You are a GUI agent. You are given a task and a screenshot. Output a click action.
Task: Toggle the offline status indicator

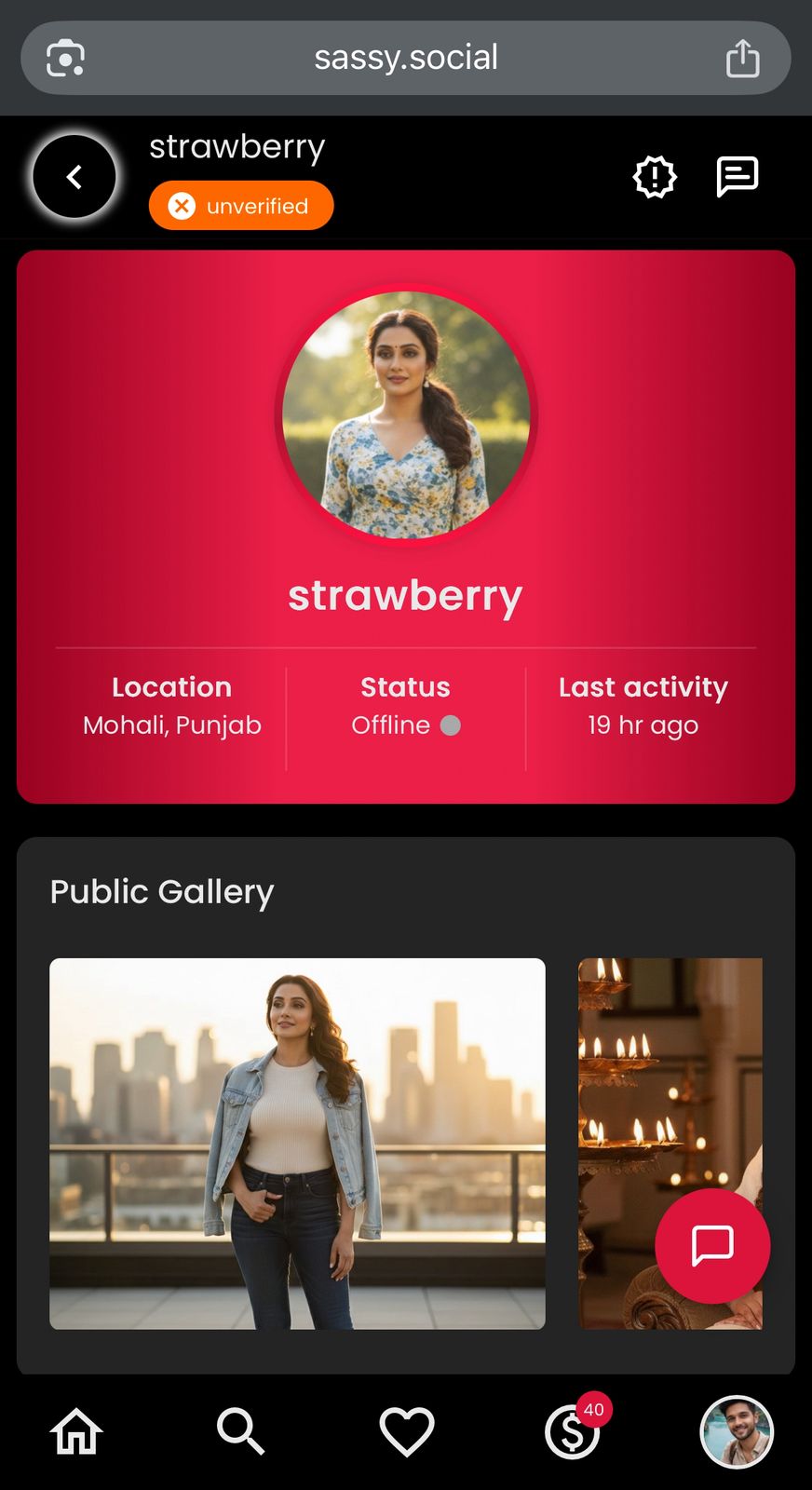pyautogui.click(x=450, y=725)
